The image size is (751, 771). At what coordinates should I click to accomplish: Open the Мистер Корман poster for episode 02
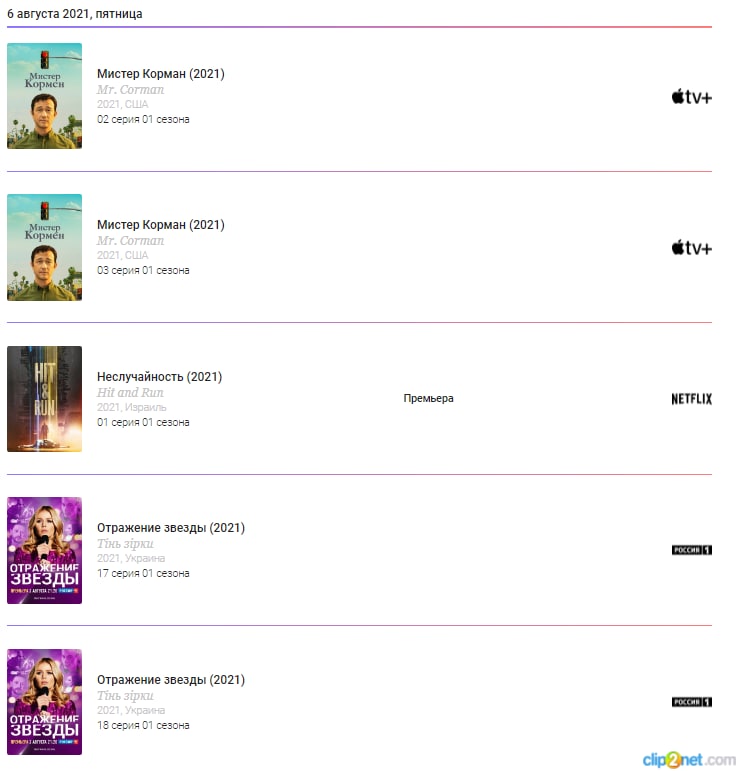click(44, 96)
